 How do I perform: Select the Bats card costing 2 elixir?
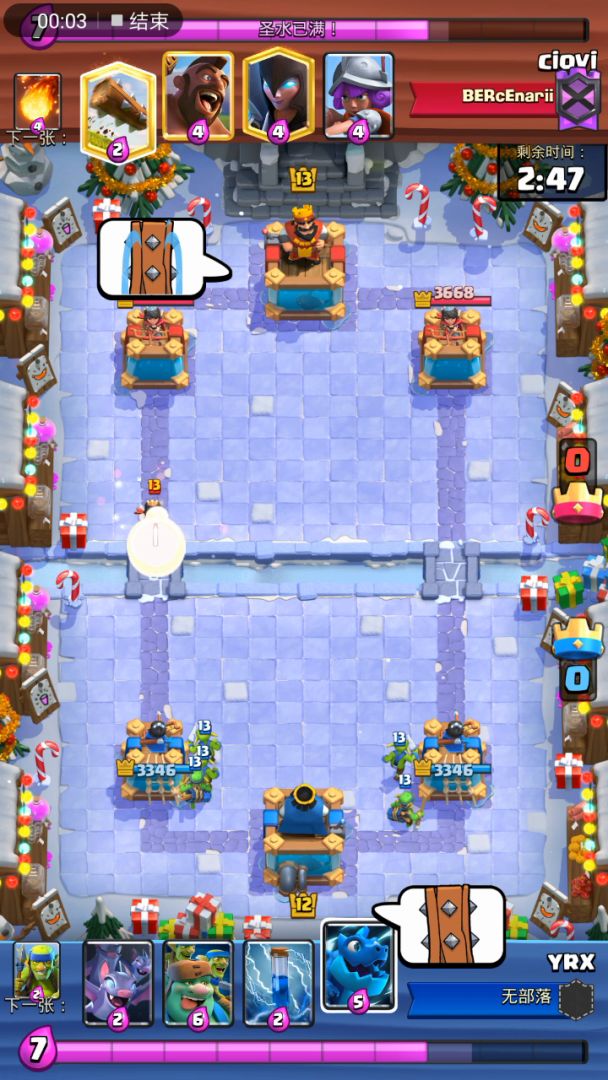click(118, 980)
